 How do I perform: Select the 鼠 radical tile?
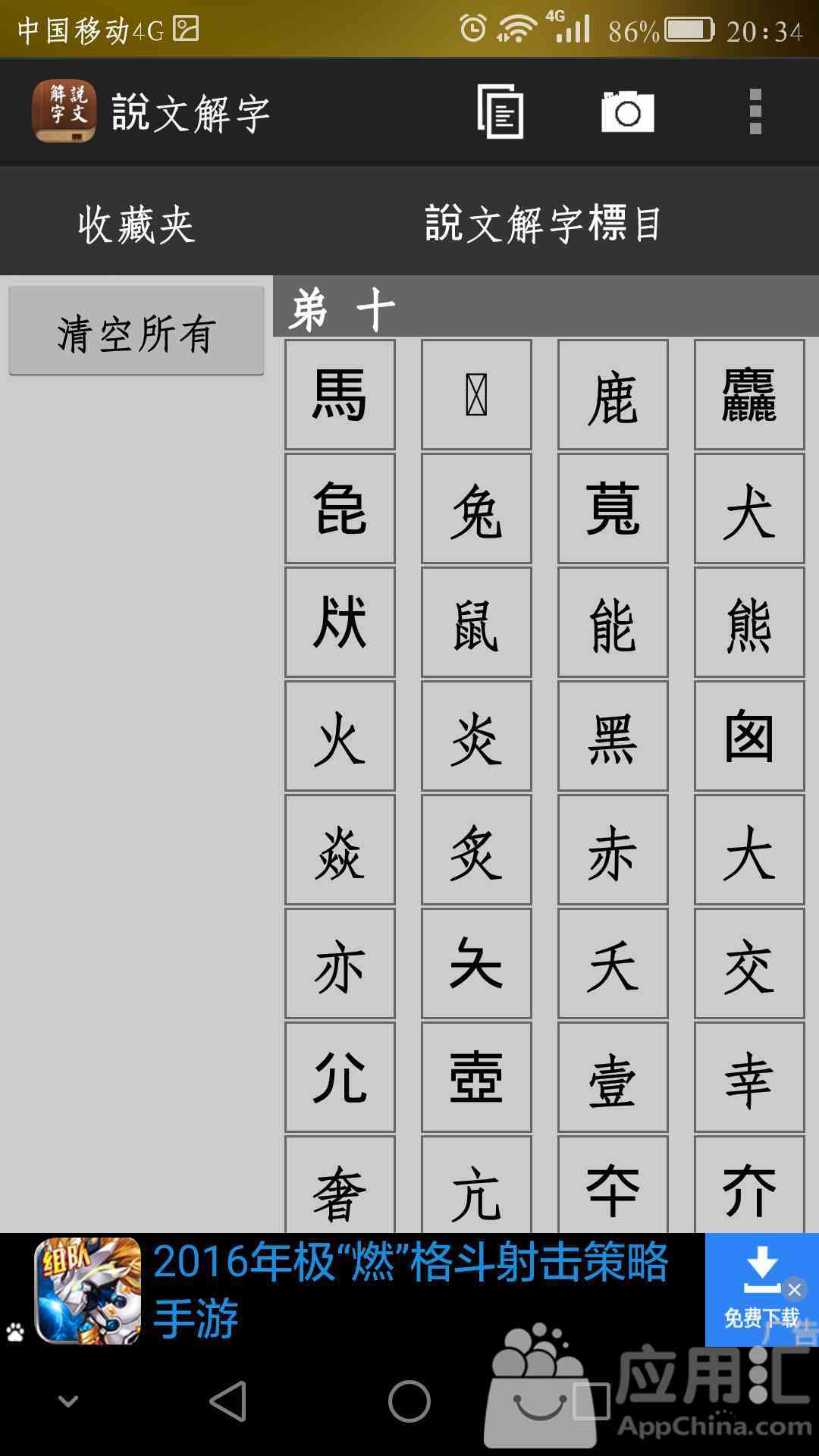point(476,622)
